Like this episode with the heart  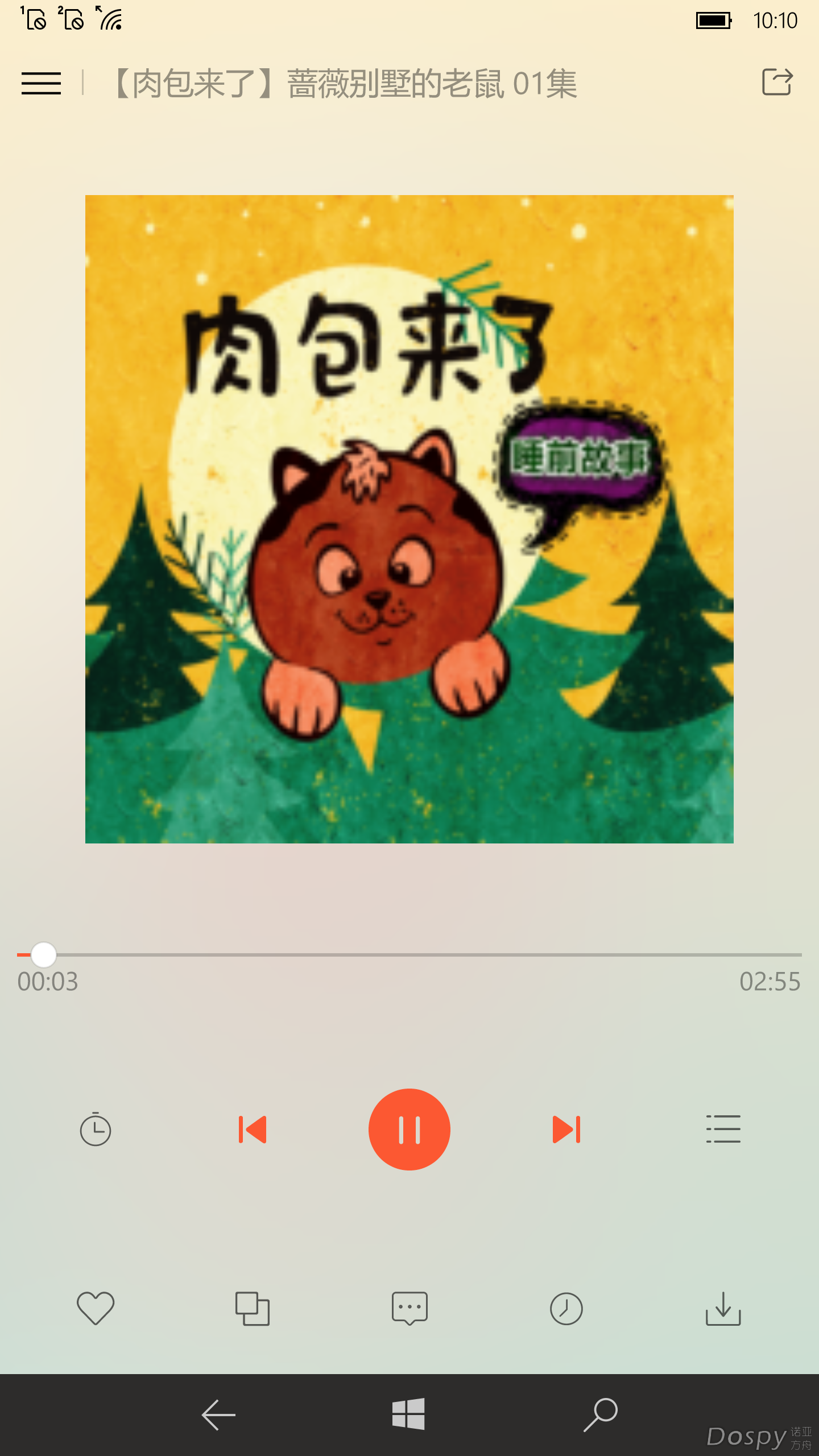point(96,1308)
